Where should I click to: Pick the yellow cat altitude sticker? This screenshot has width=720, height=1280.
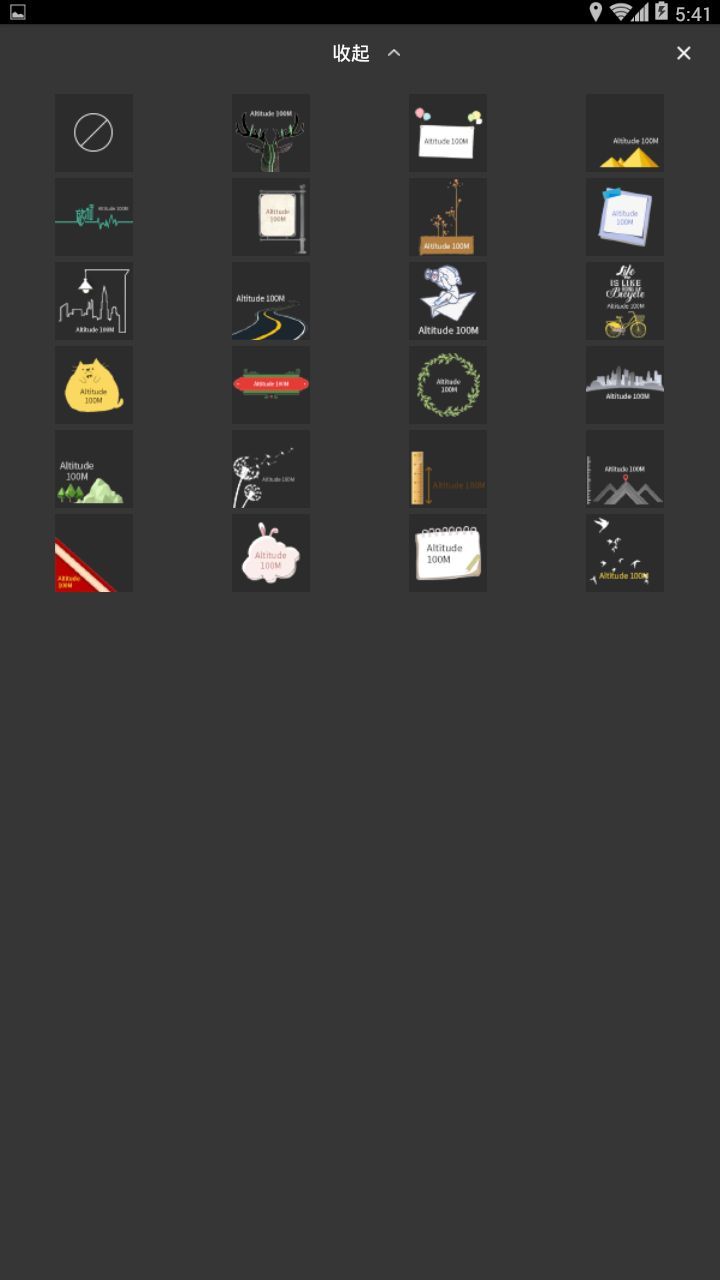(94, 385)
